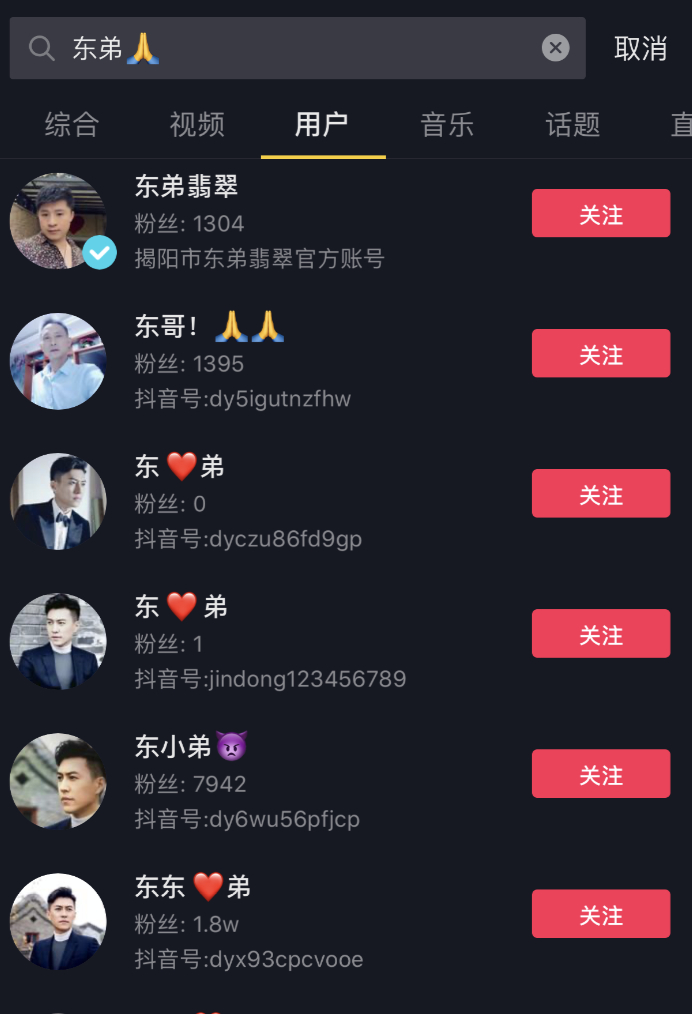Image resolution: width=692 pixels, height=1014 pixels.
Task: Follow the user 东小弟
Action: 600,773
